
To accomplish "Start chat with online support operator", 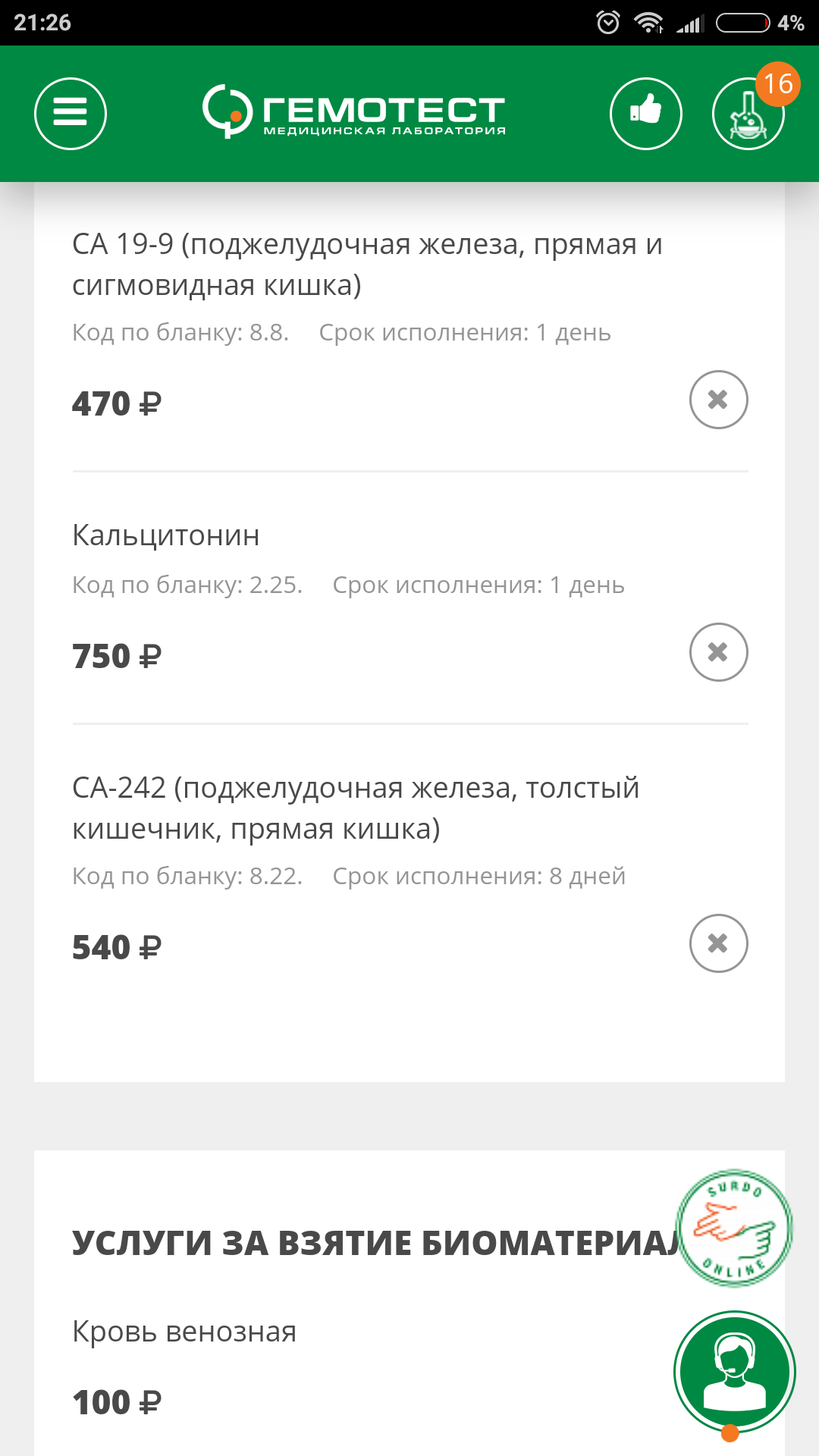I will (734, 1371).
